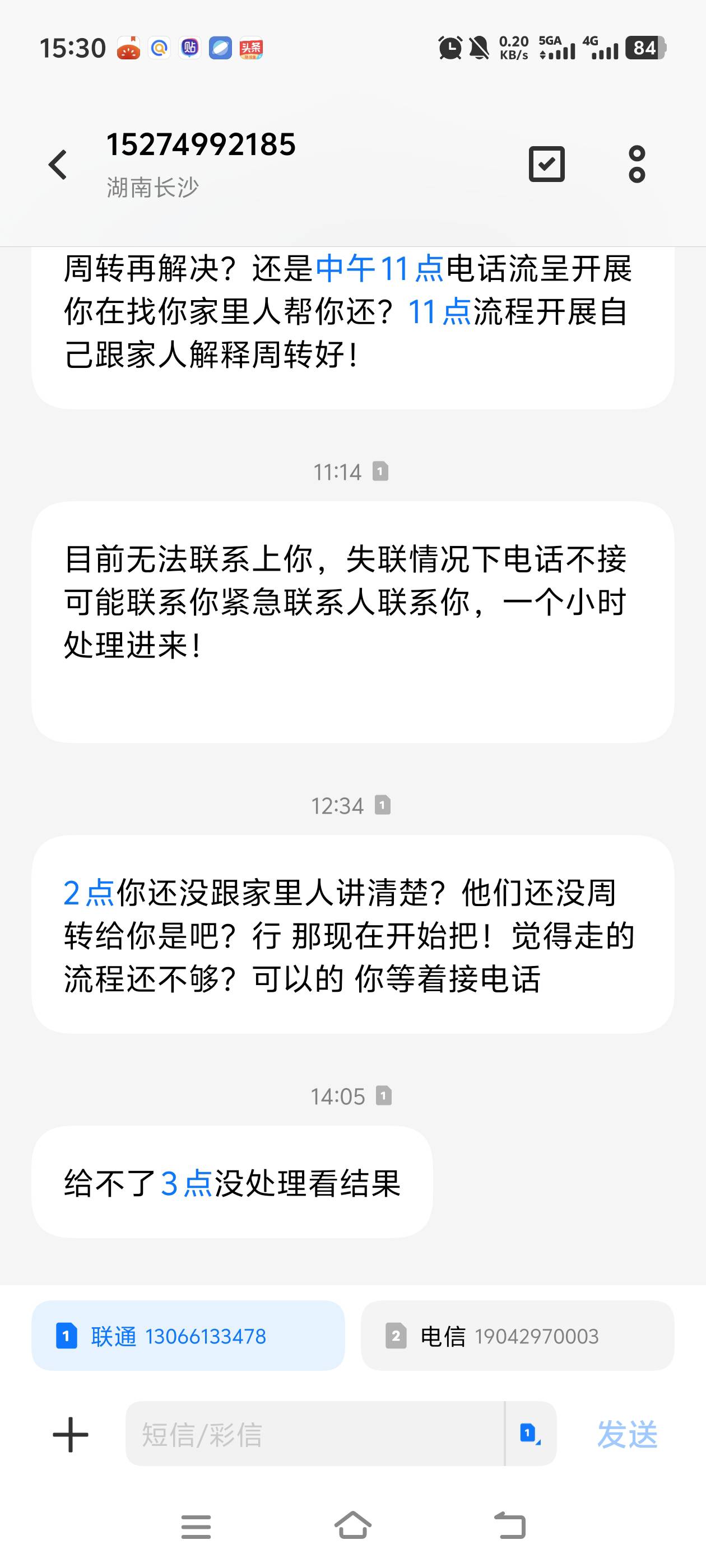Go to the home screen
The height and width of the screenshot is (1568, 706).
tap(352, 1525)
